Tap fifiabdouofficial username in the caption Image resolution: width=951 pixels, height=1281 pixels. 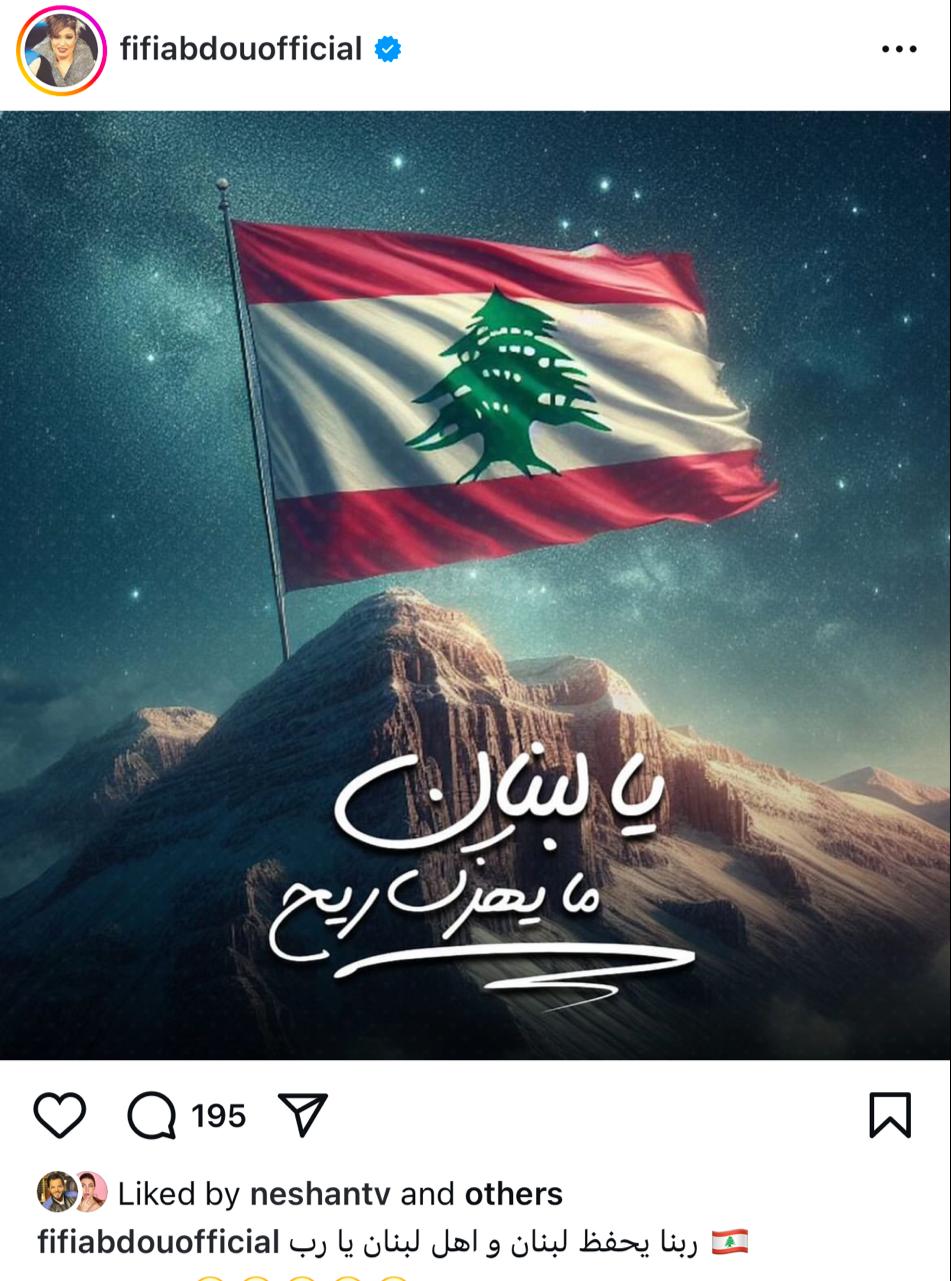pyautogui.click(x=158, y=1243)
